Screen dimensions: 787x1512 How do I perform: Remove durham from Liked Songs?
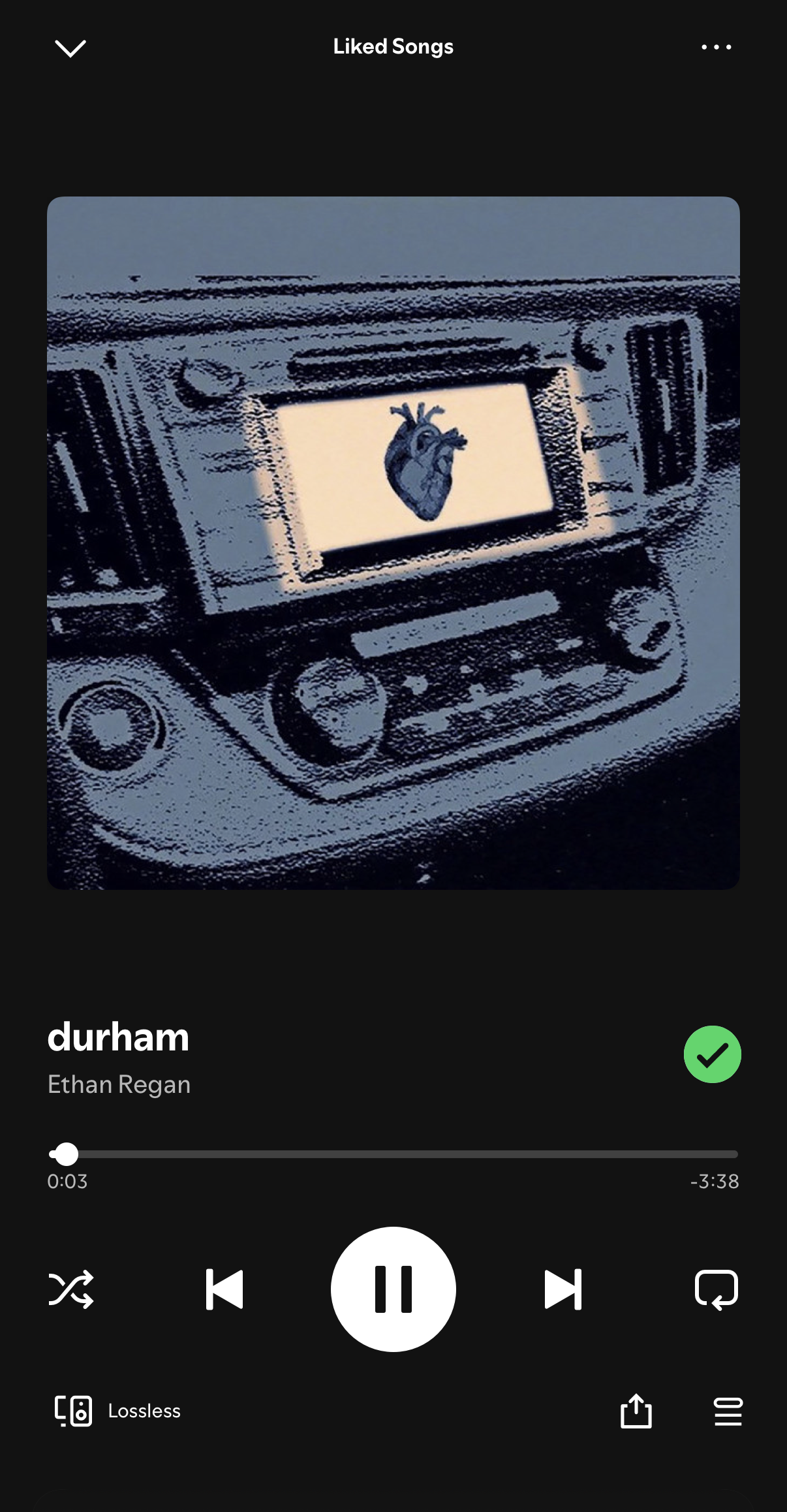click(712, 1054)
